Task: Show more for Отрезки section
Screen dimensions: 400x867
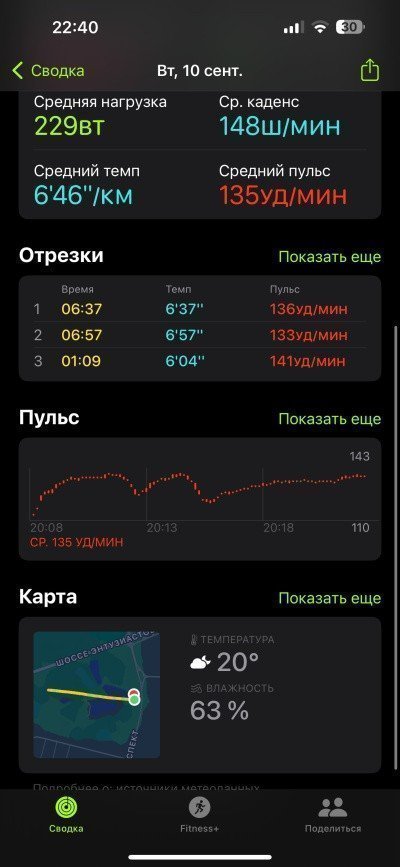Action: tap(330, 257)
